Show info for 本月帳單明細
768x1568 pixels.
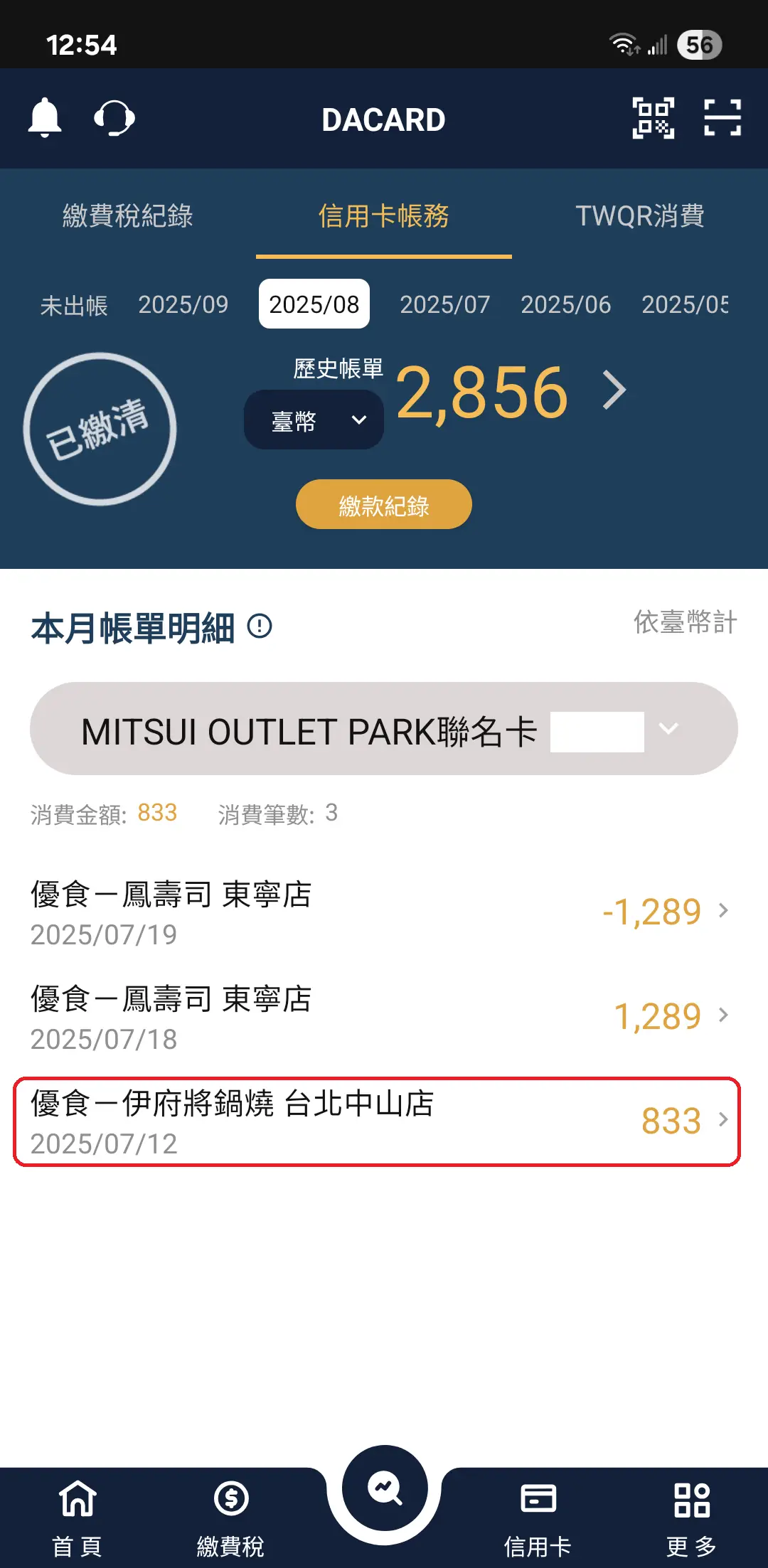coord(260,626)
